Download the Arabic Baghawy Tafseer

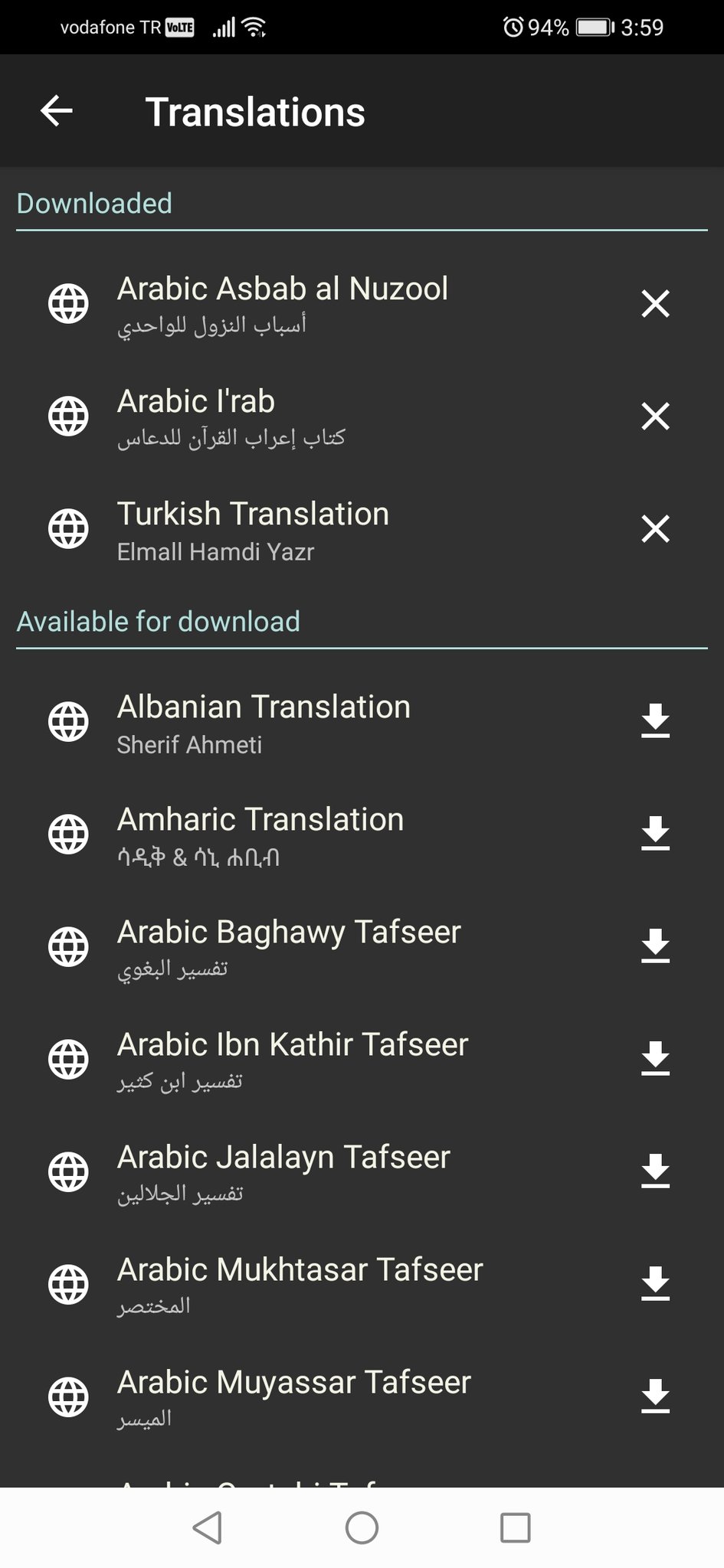[x=655, y=947]
